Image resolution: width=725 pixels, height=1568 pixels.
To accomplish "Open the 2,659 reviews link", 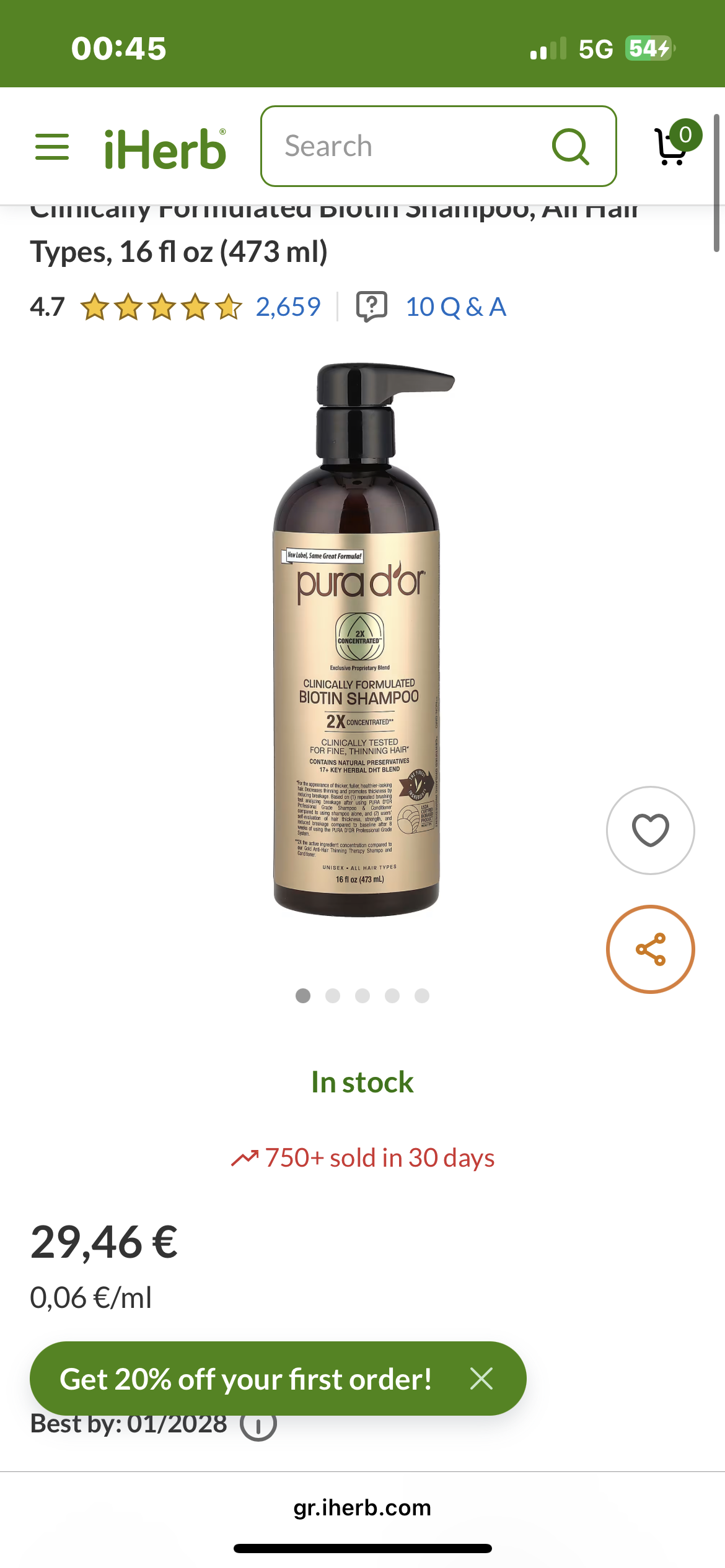I will 288,307.
